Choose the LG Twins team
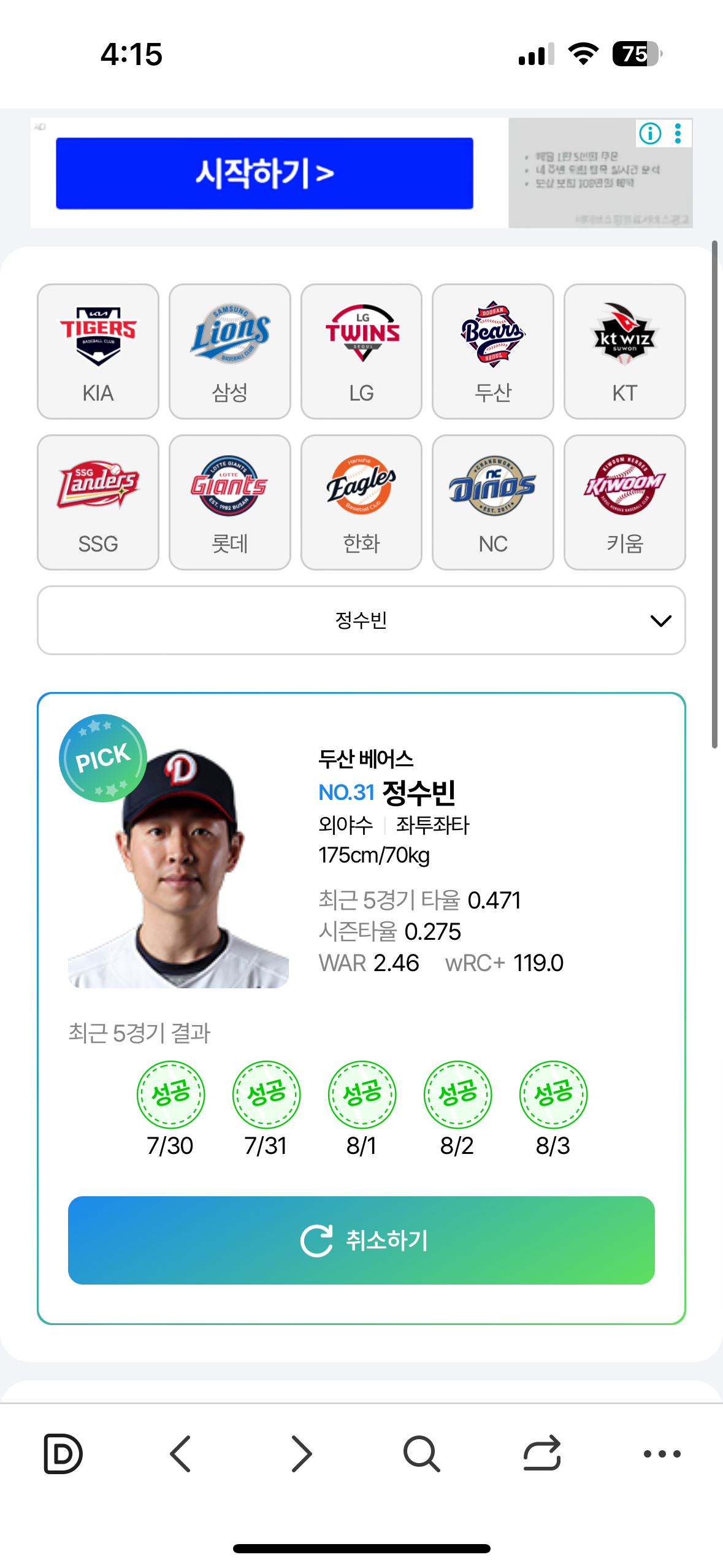Viewport: 723px width, 1568px height. (x=361, y=351)
